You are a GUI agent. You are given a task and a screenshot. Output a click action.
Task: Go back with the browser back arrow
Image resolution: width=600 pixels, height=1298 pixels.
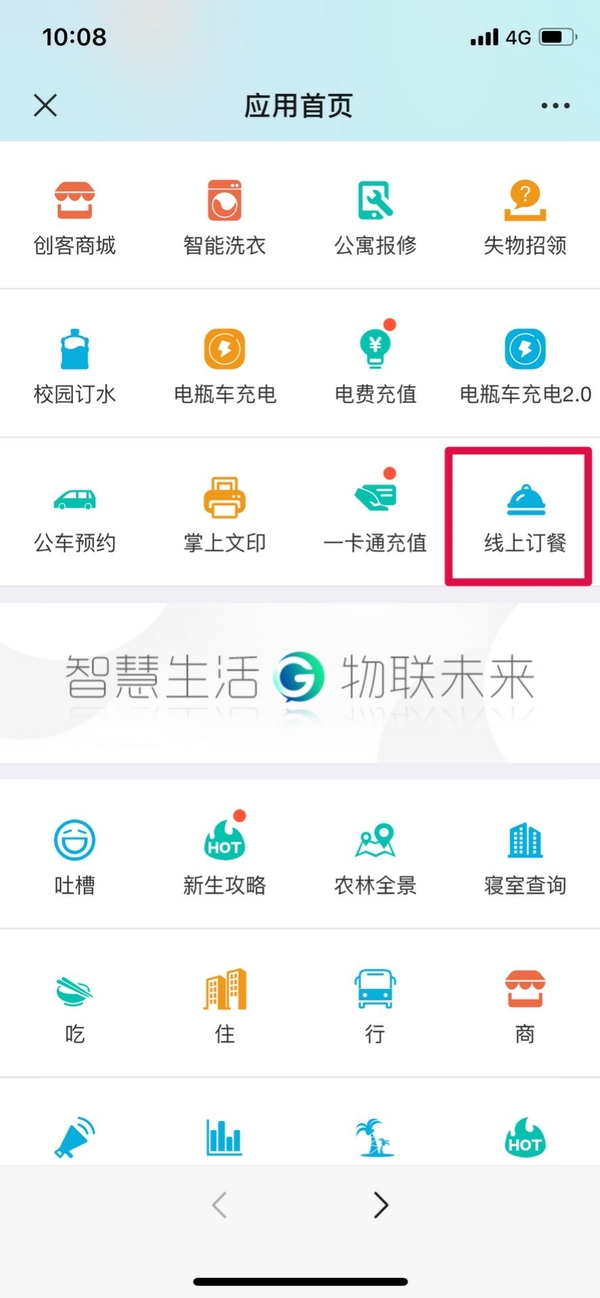[x=220, y=1206]
